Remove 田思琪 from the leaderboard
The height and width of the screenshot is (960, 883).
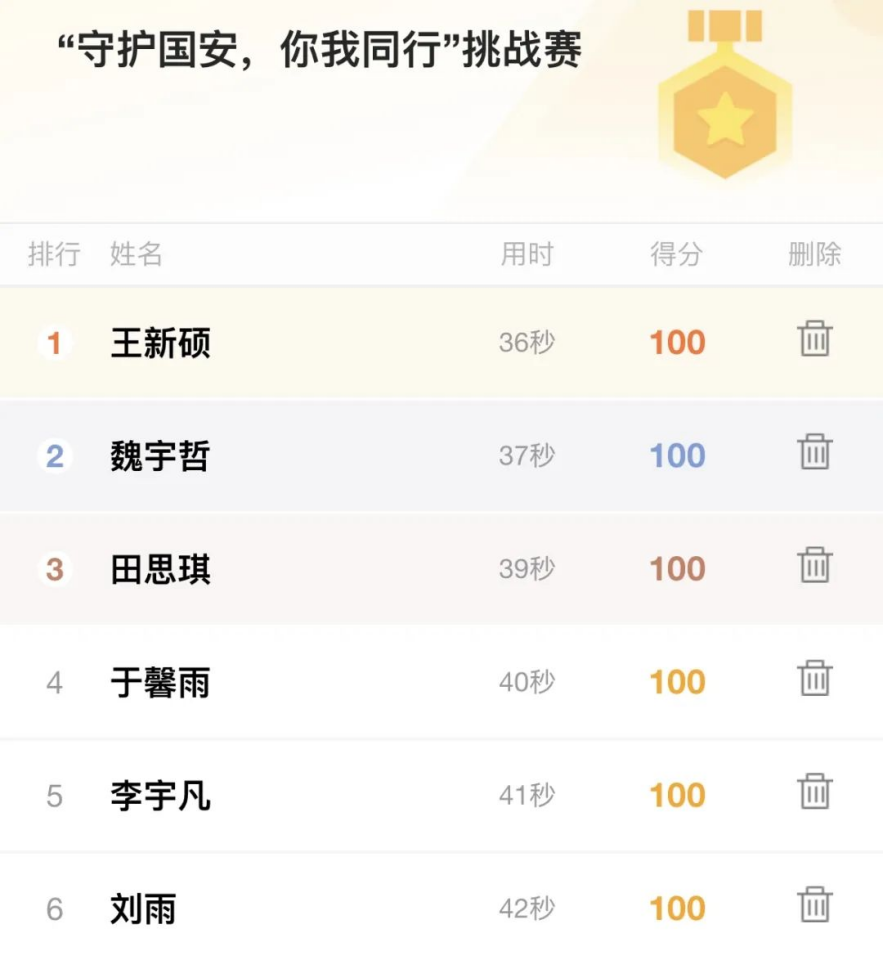pyautogui.click(x=815, y=566)
